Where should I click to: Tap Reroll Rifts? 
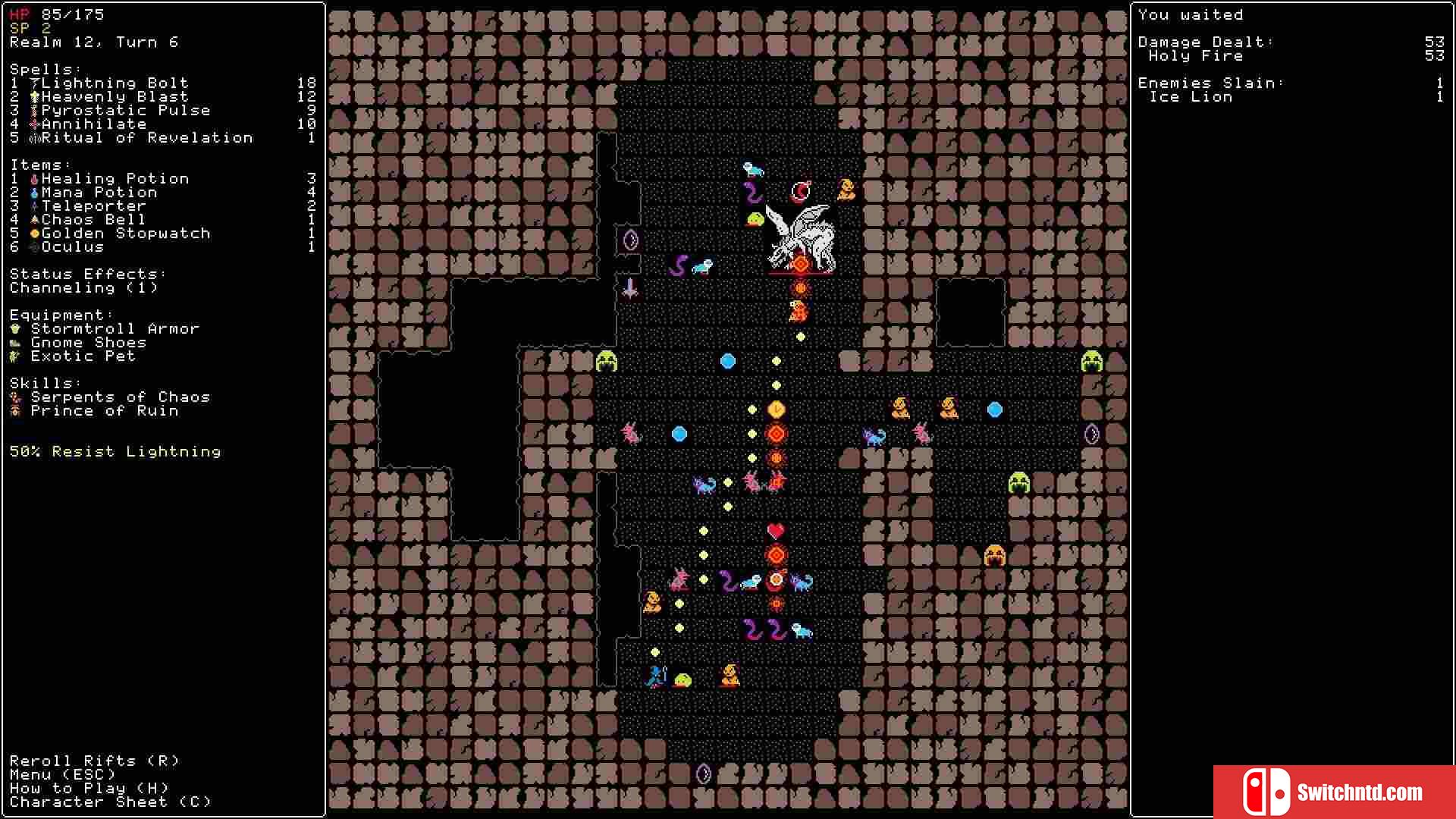click(x=94, y=761)
